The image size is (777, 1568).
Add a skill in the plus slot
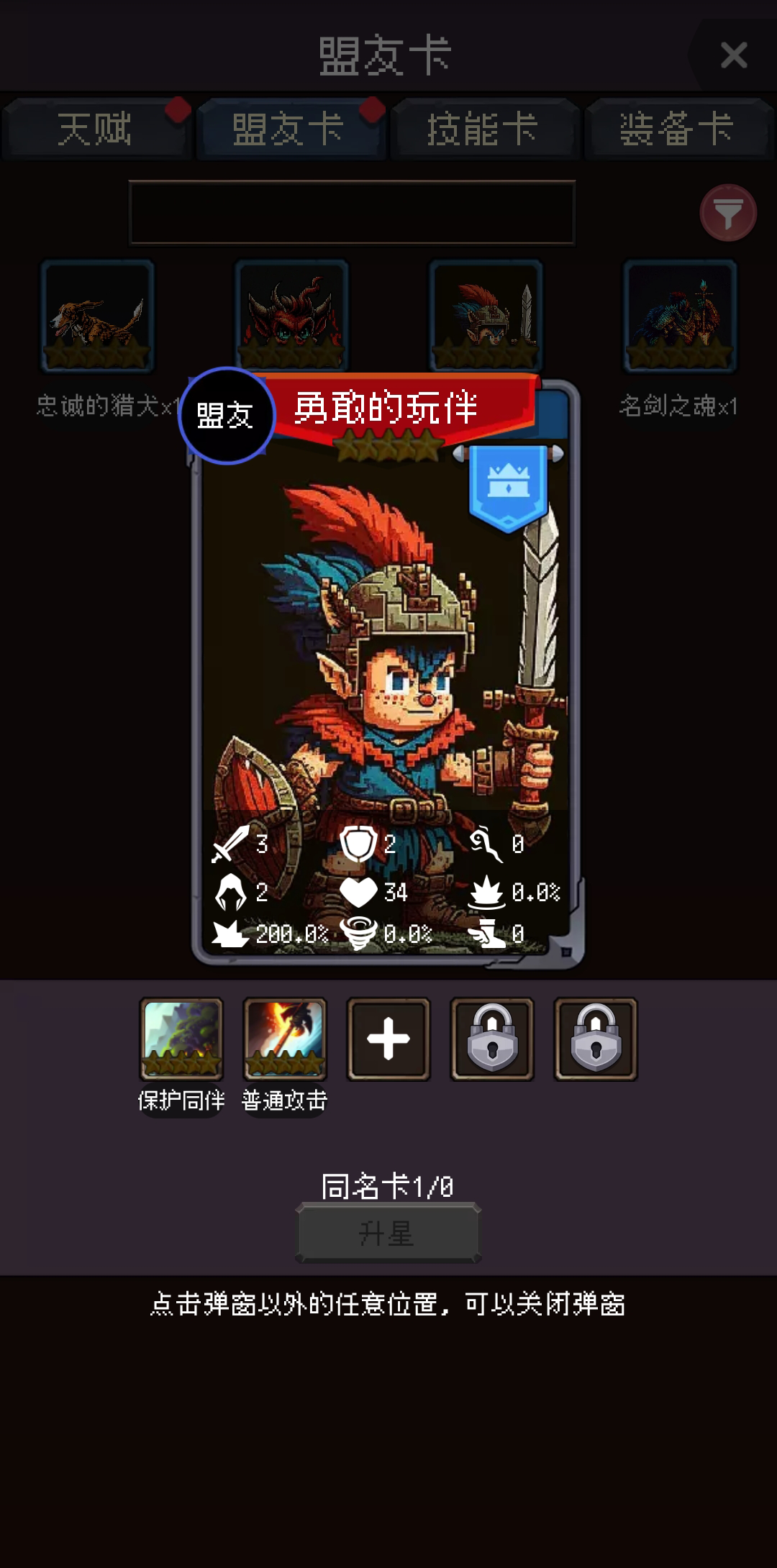pyautogui.click(x=388, y=1039)
